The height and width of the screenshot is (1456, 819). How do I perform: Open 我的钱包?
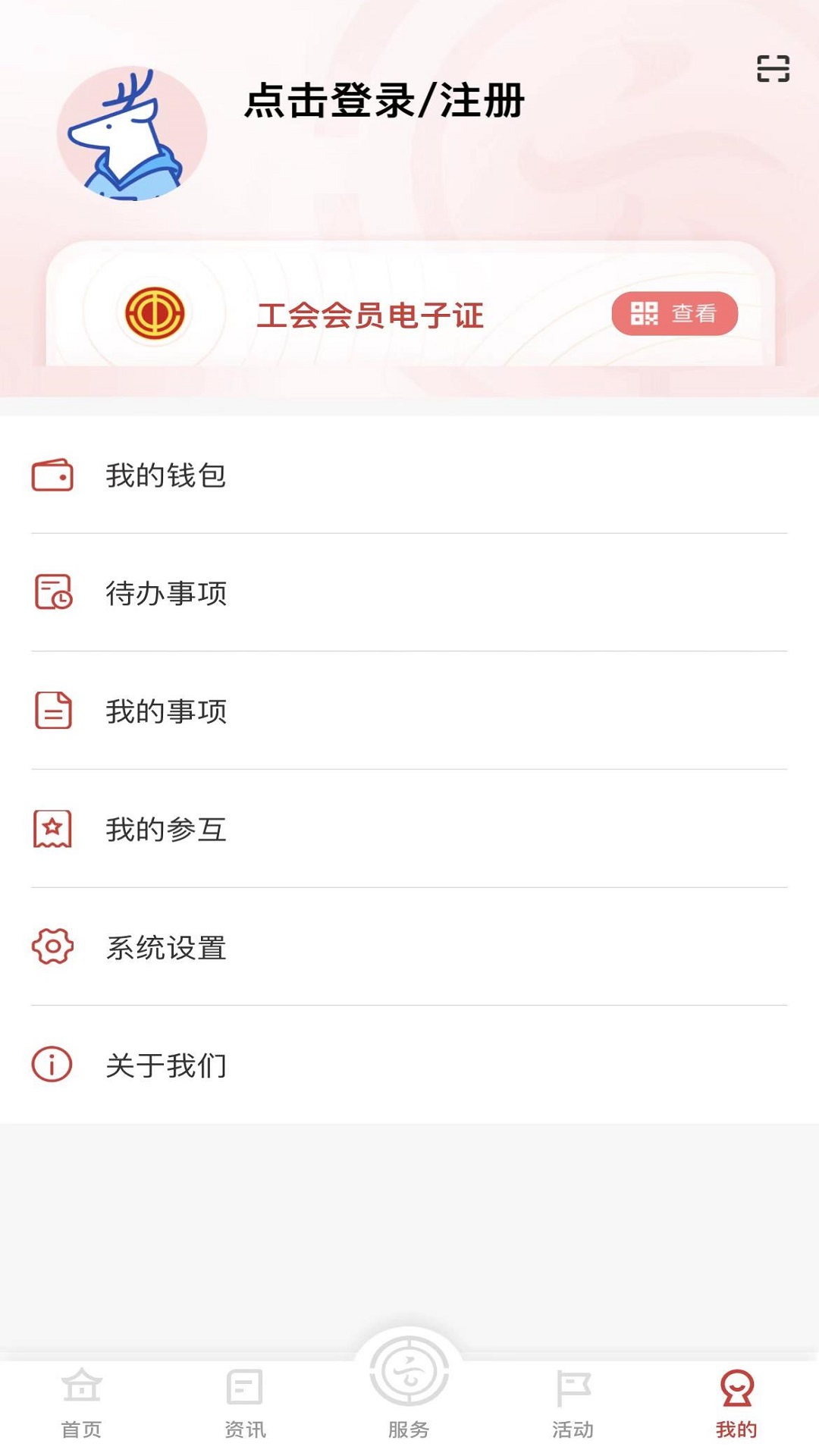tap(165, 475)
